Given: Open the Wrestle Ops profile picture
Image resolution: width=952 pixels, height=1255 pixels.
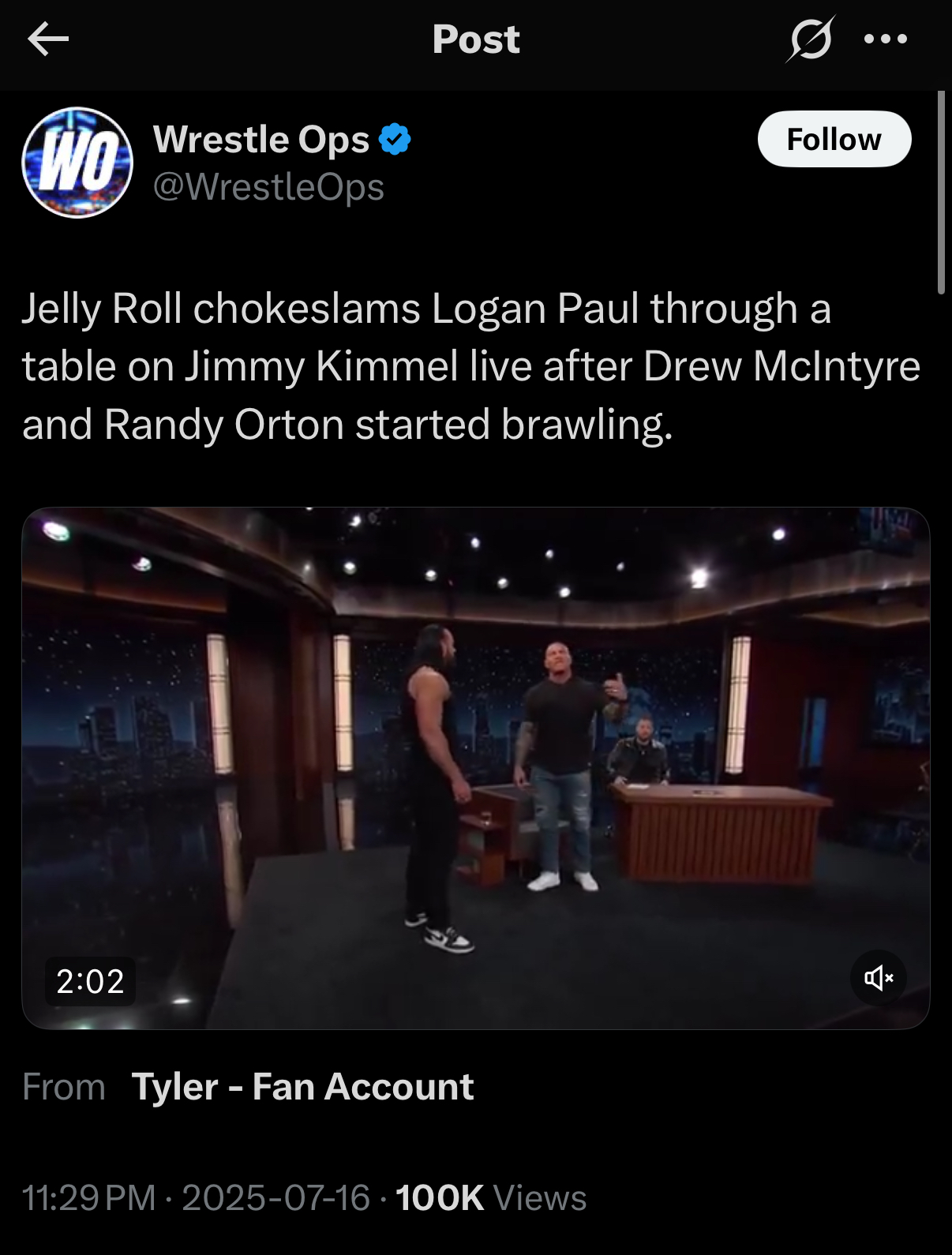Looking at the screenshot, I should (77, 163).
